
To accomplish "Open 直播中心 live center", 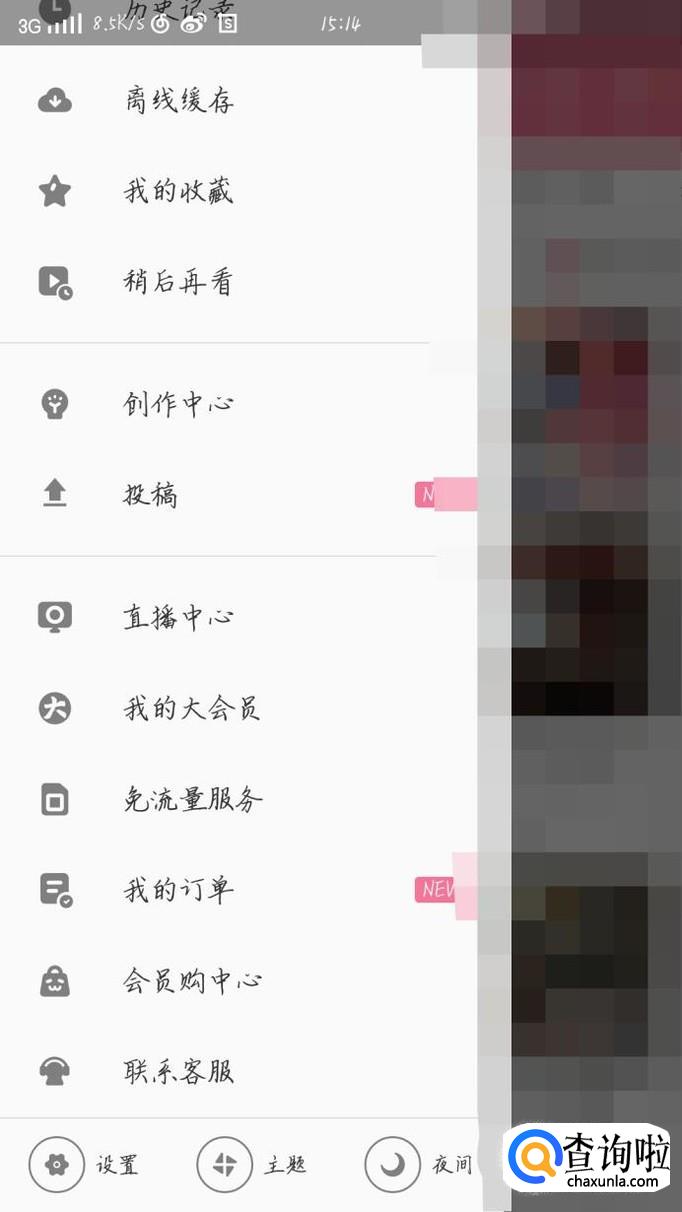I will pos(178,617).
